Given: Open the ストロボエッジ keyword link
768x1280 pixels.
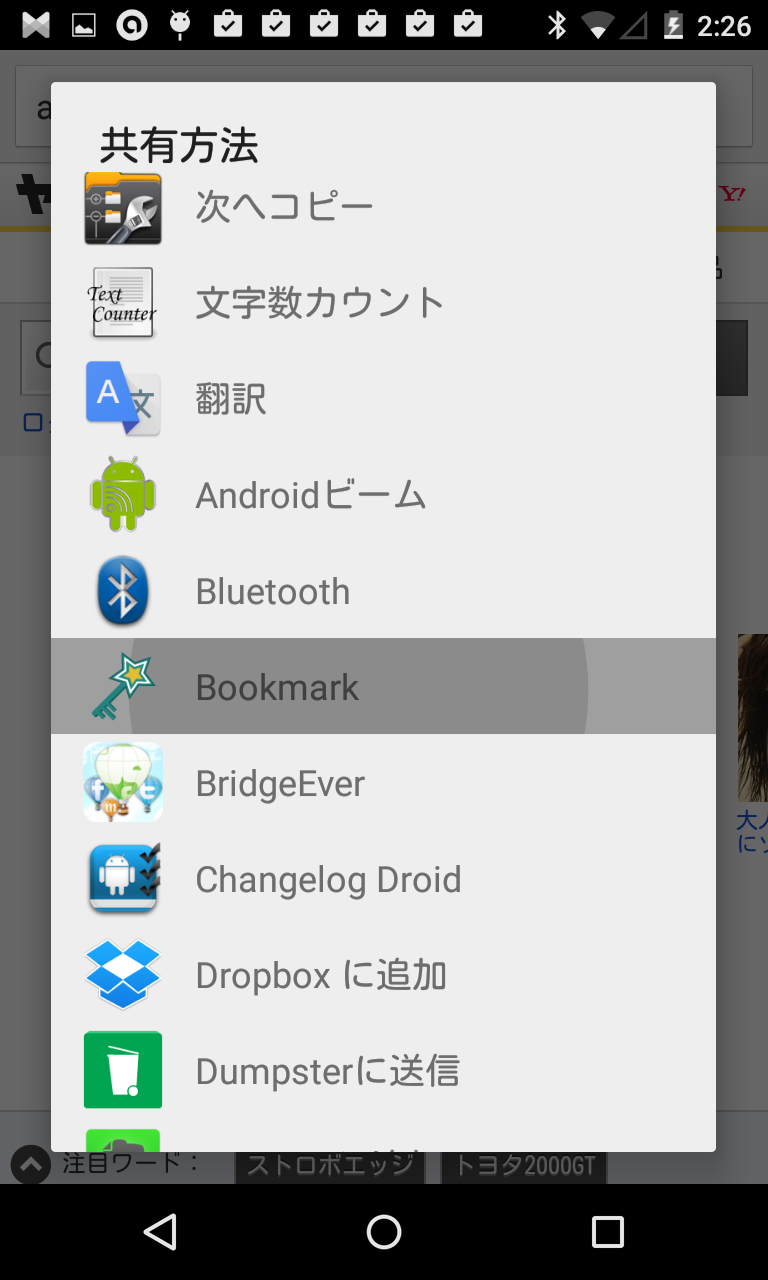Looking at the screenshot, I should tap(330, 1164).
